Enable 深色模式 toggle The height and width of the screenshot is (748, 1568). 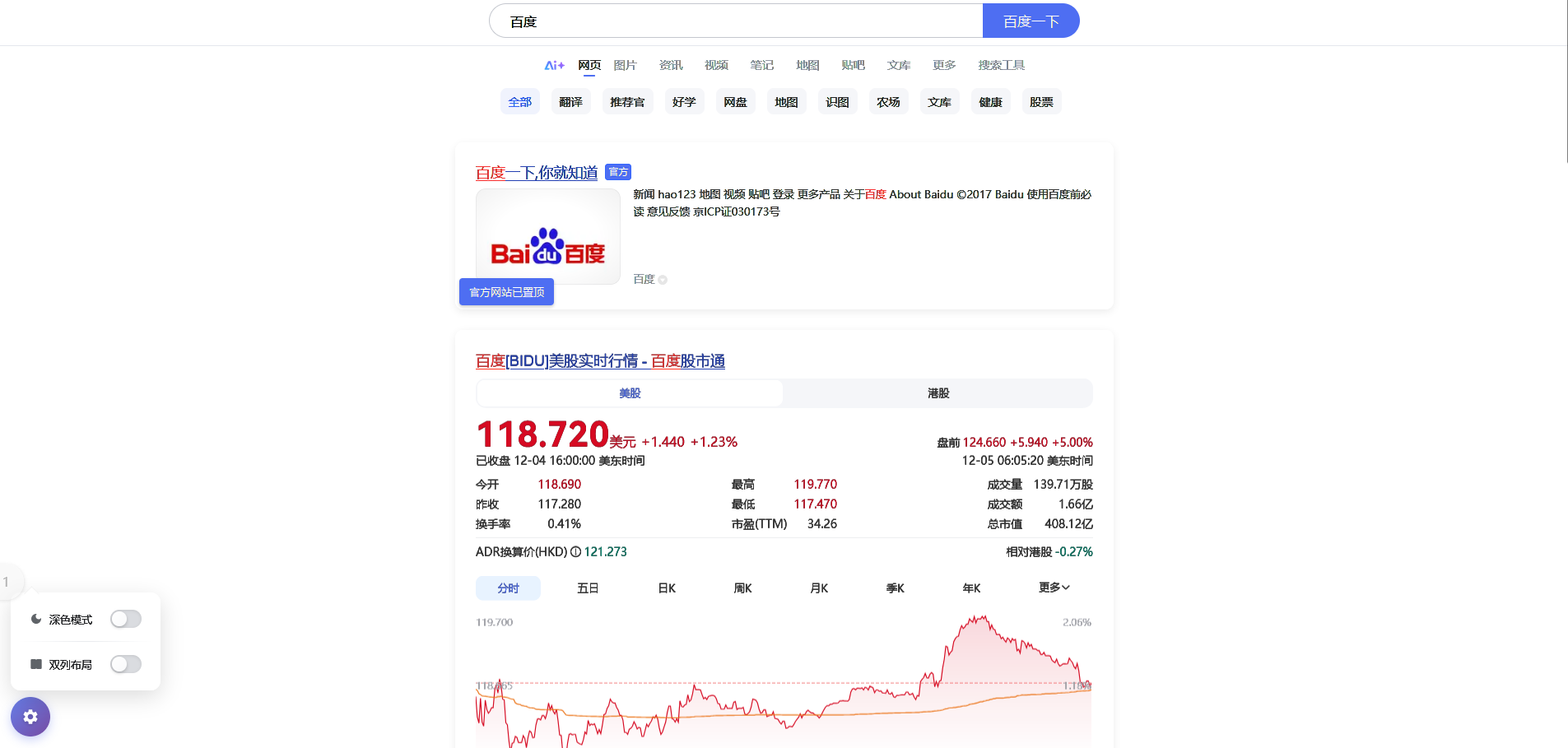pyautogui.click(x=126, y=619)
